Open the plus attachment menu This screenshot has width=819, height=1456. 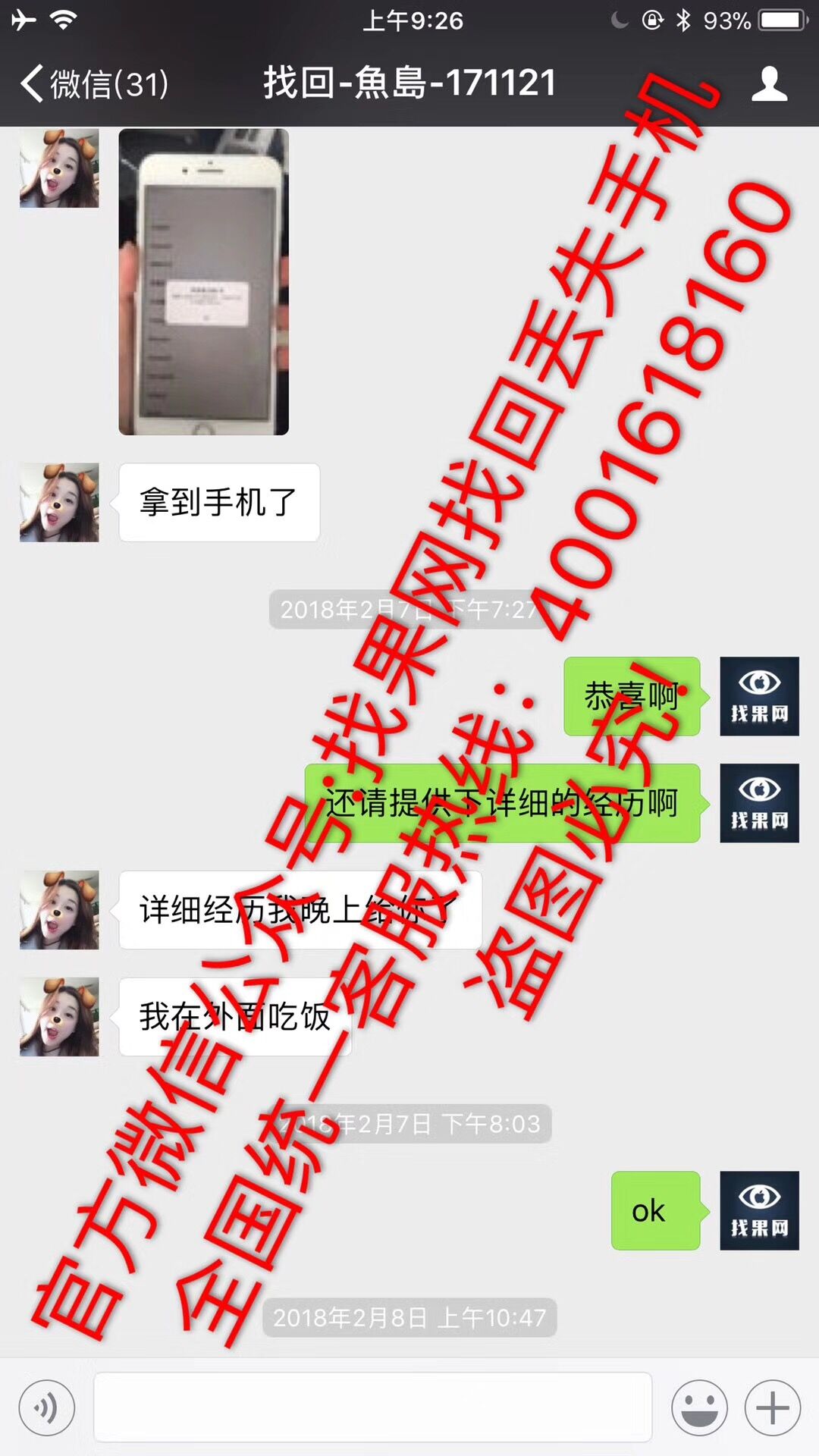(x=772, y=1408)
